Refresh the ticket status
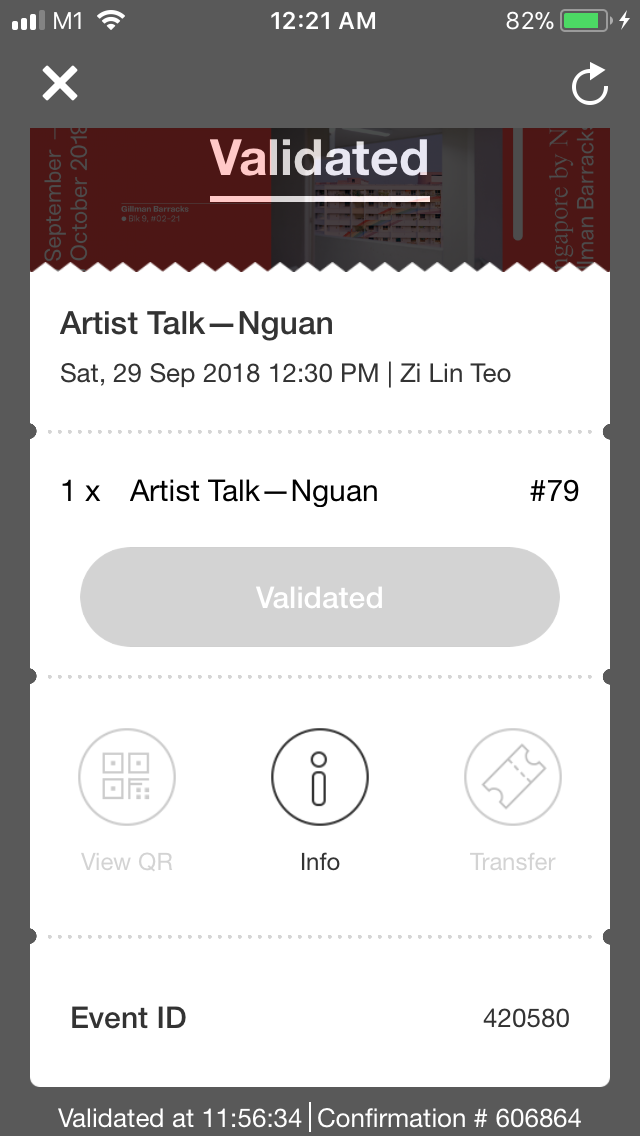The width and height of the screenshot is (640, 1136). pos(589,85)
